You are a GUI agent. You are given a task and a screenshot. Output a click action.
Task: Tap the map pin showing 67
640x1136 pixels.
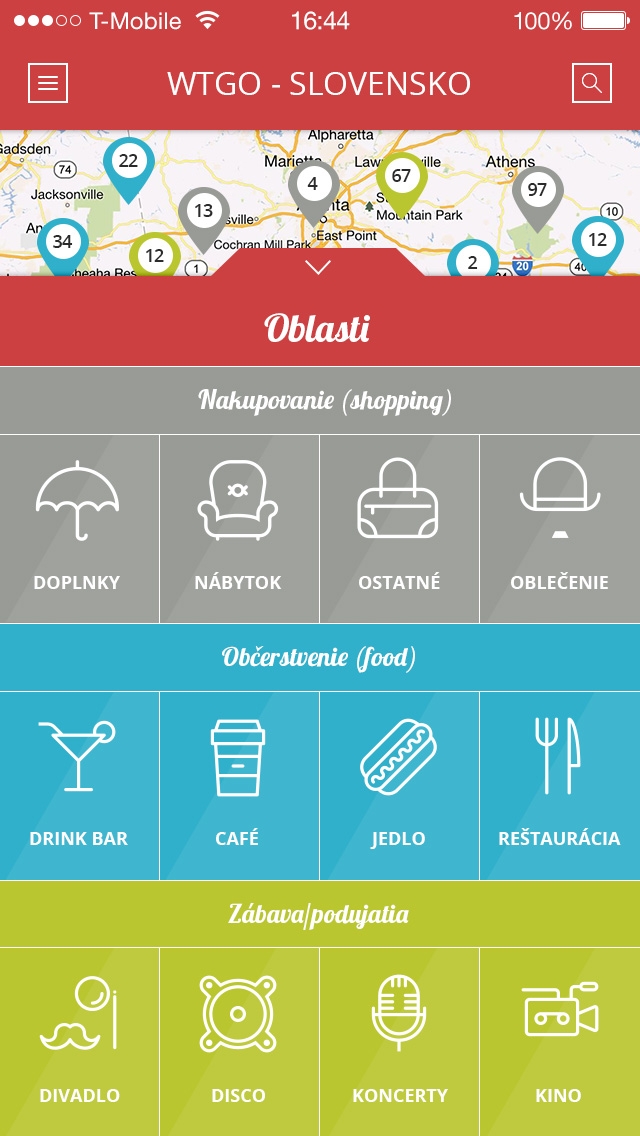(401, 179)
